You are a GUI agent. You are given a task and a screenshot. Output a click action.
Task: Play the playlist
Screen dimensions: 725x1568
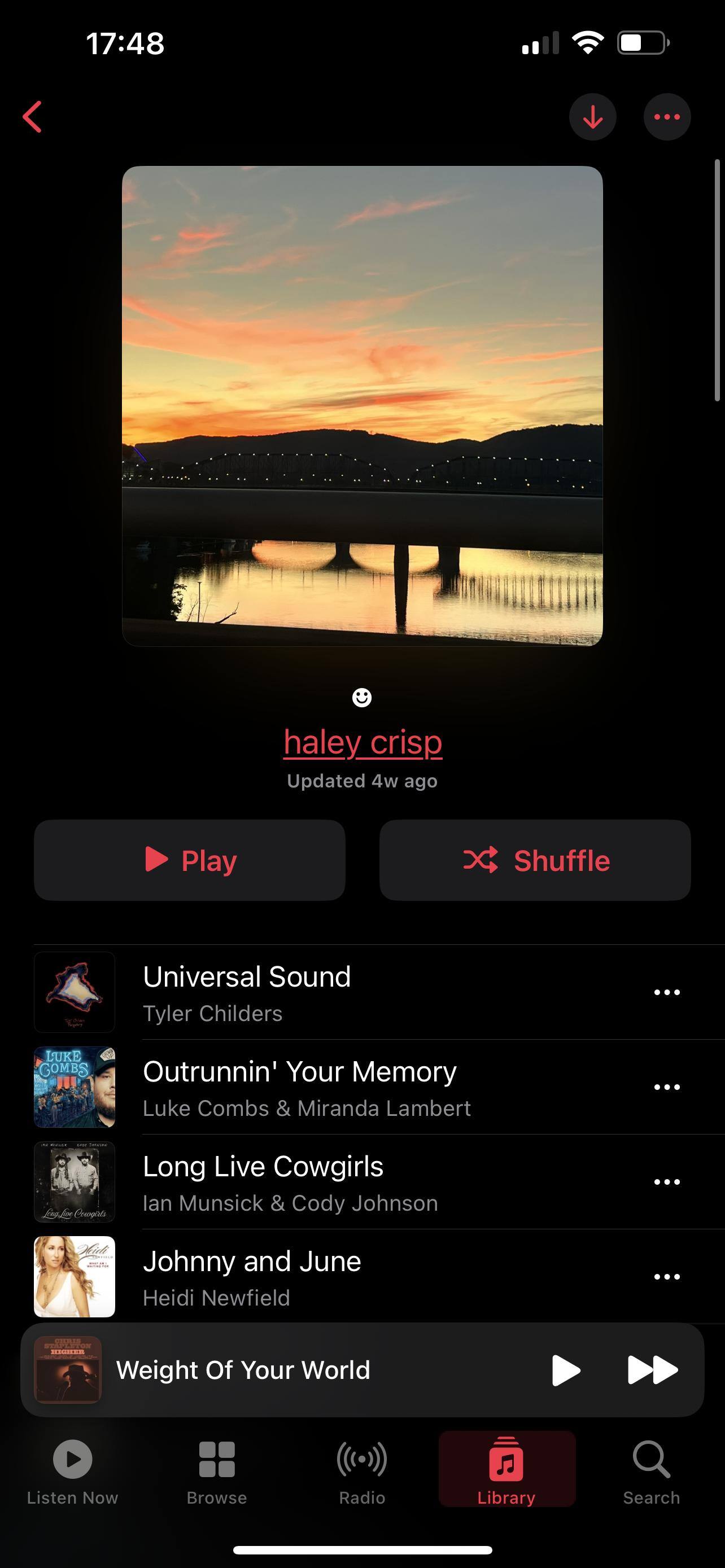(x=189, y=860)
